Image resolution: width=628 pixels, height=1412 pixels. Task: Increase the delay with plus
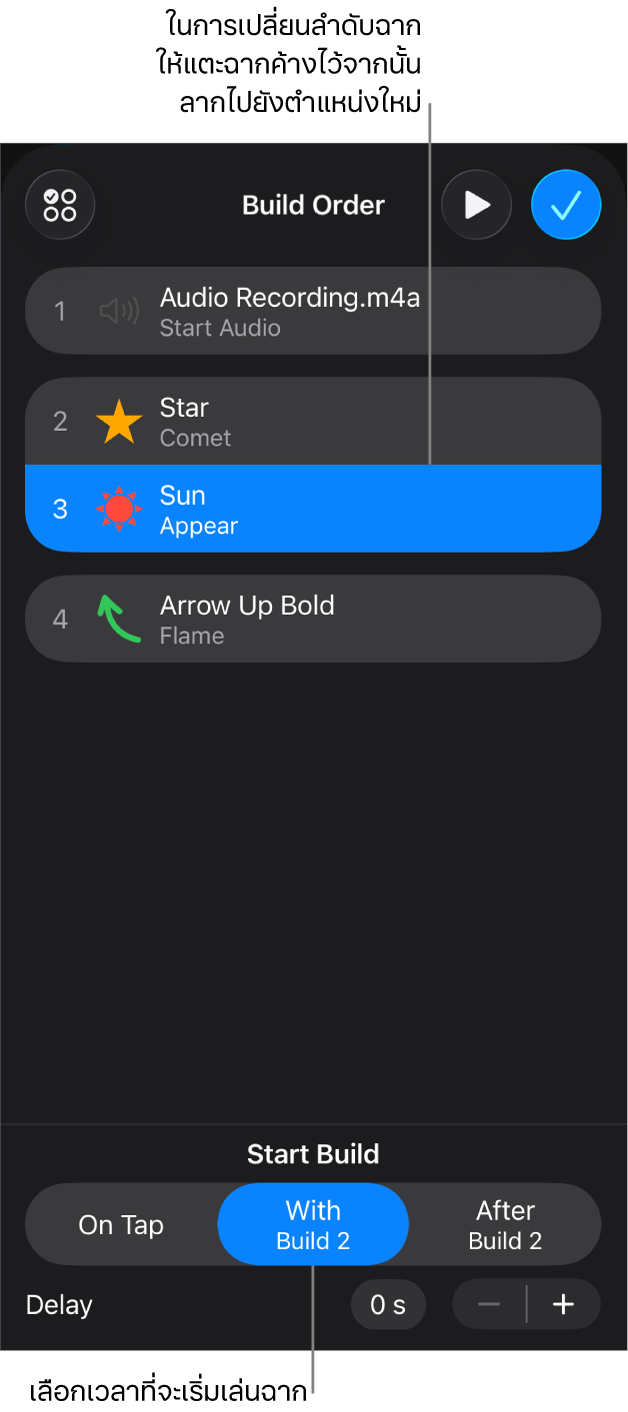(x=564, y=1305)
